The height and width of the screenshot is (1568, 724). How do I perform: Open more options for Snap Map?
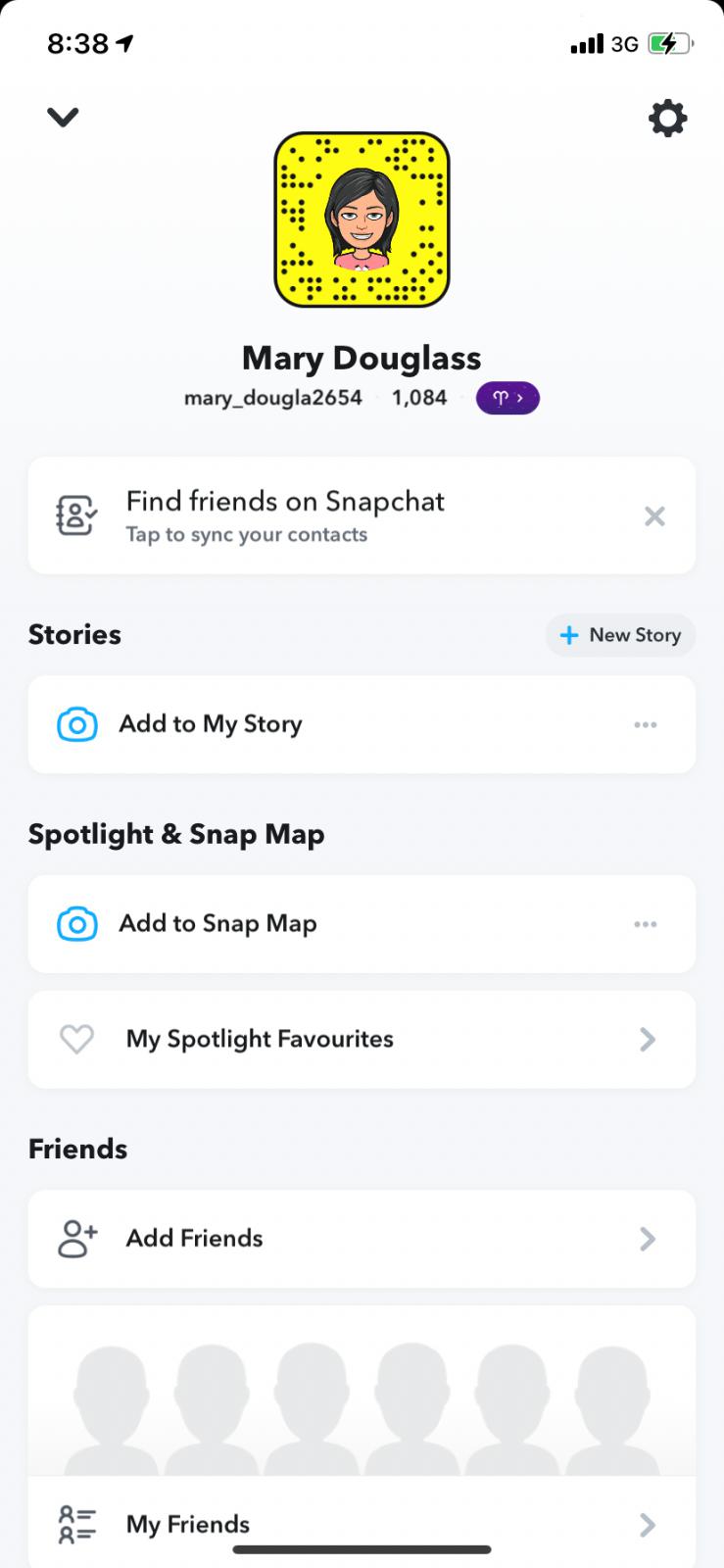click(646, 924)
